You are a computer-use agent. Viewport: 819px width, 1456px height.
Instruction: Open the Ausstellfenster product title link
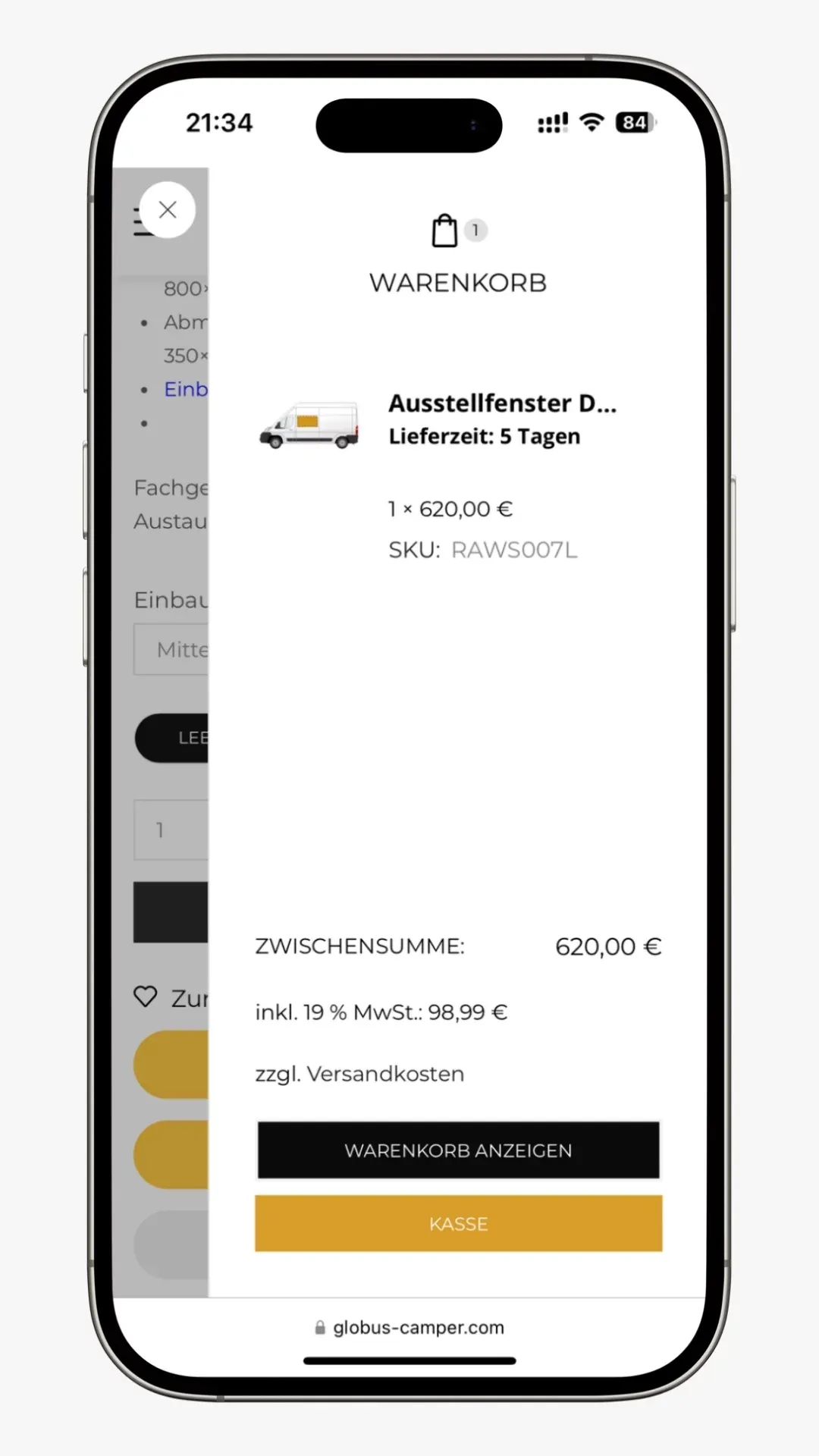[x=502, y=403]
